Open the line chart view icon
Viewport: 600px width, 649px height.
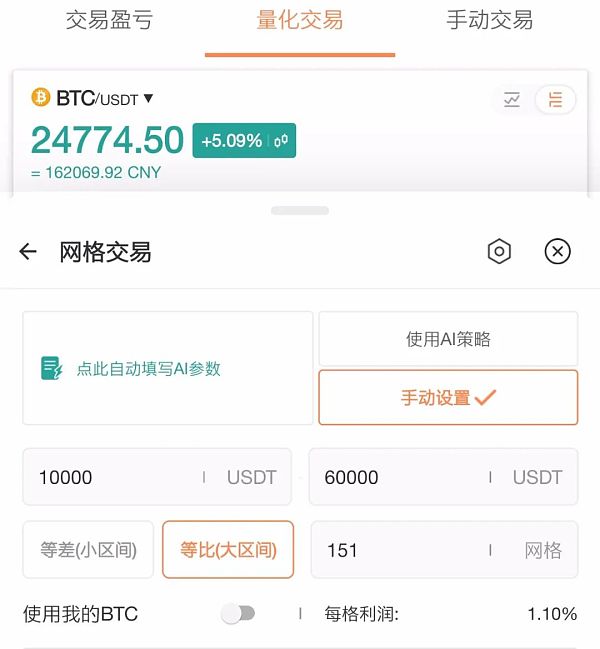click(x=512, y=100)
